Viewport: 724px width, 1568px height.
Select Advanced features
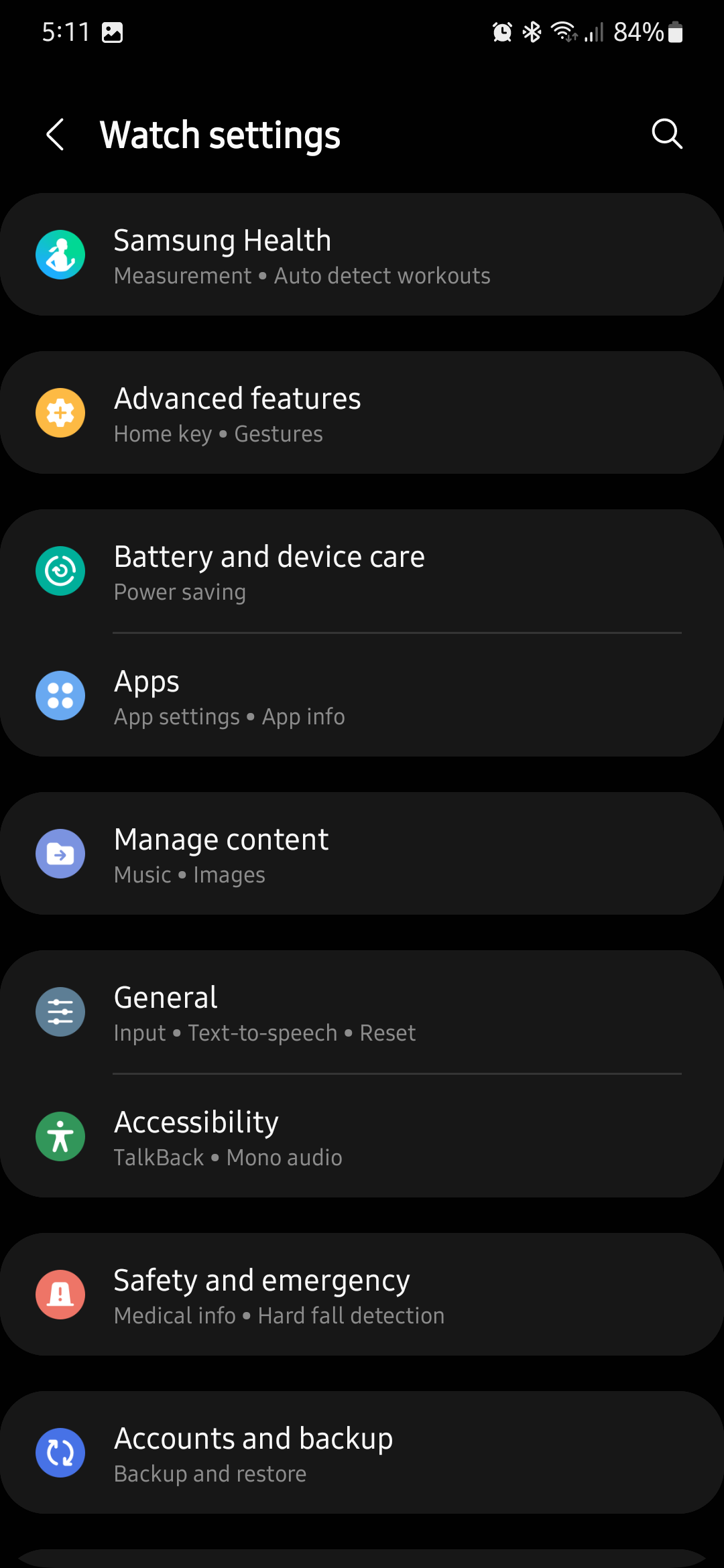pos(362,413)
